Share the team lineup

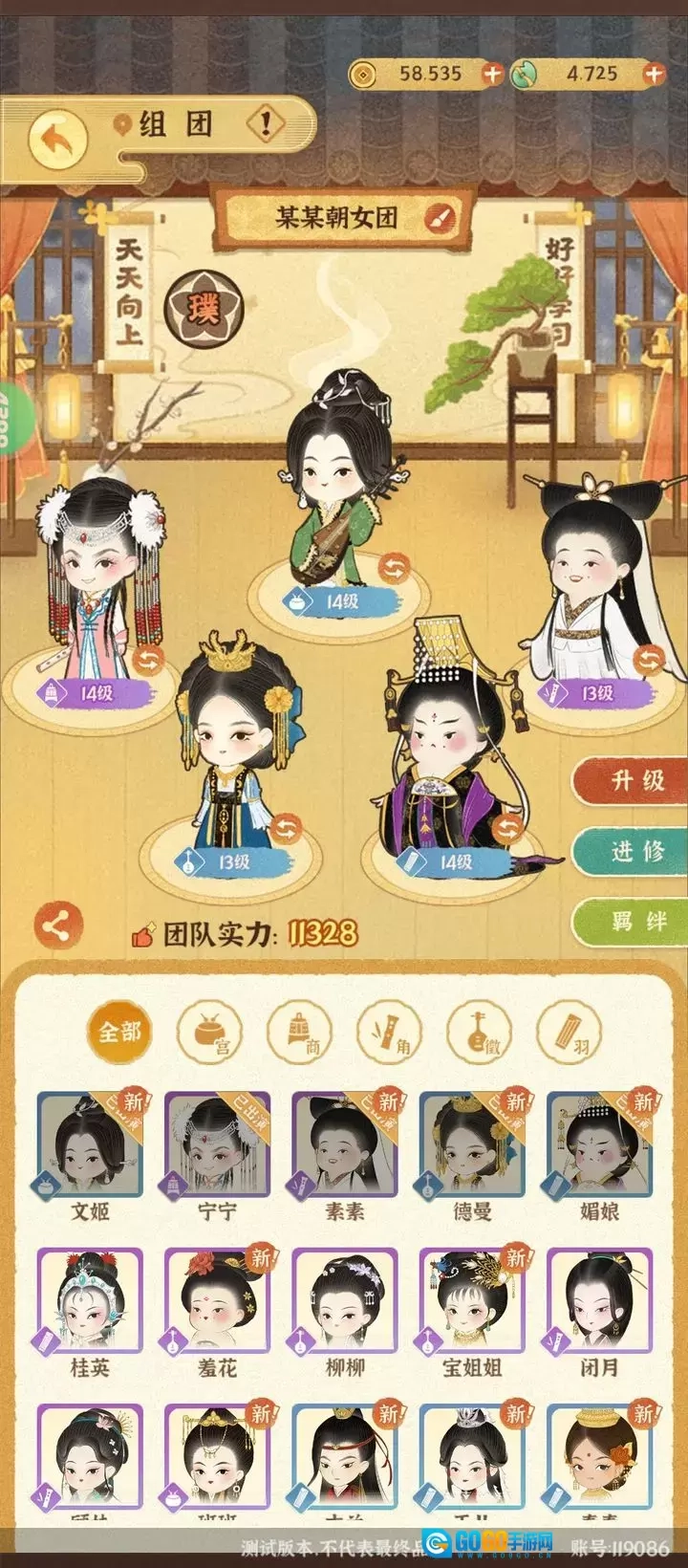57,926
